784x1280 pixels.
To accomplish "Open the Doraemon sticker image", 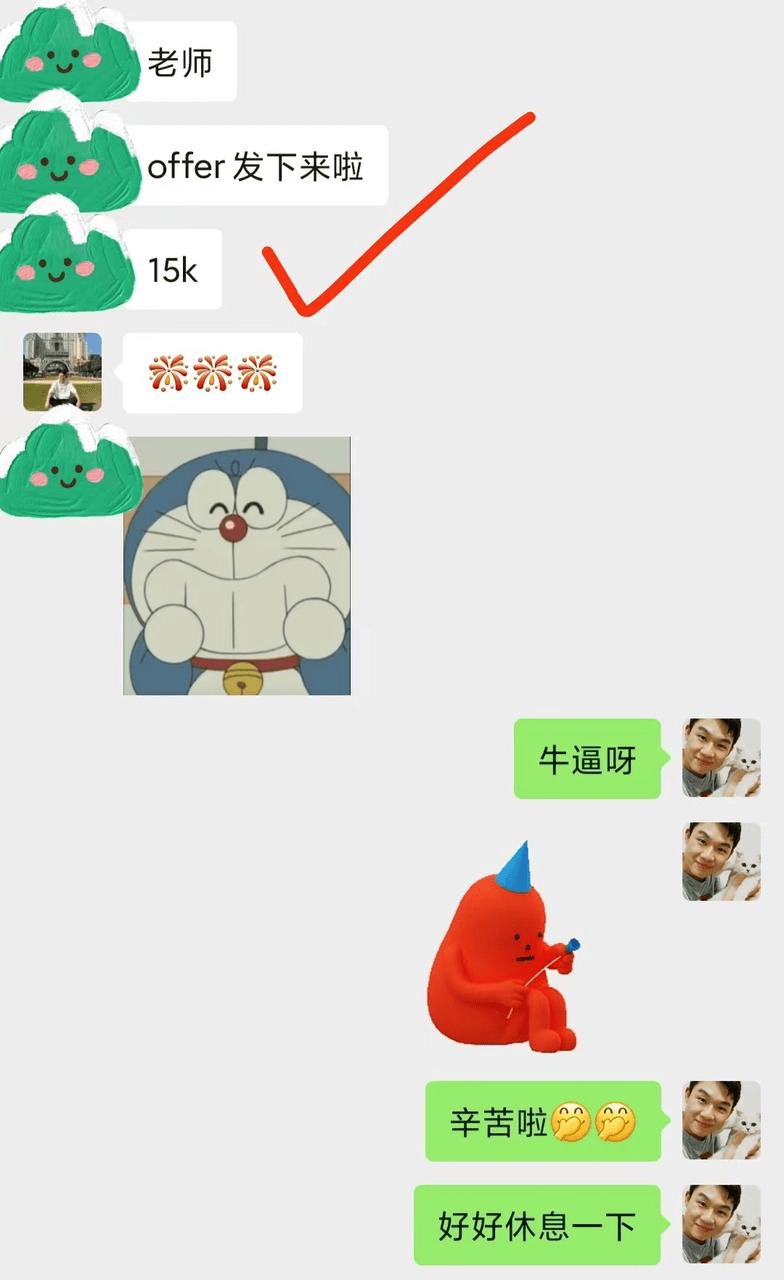I will [x=237, y=566].
